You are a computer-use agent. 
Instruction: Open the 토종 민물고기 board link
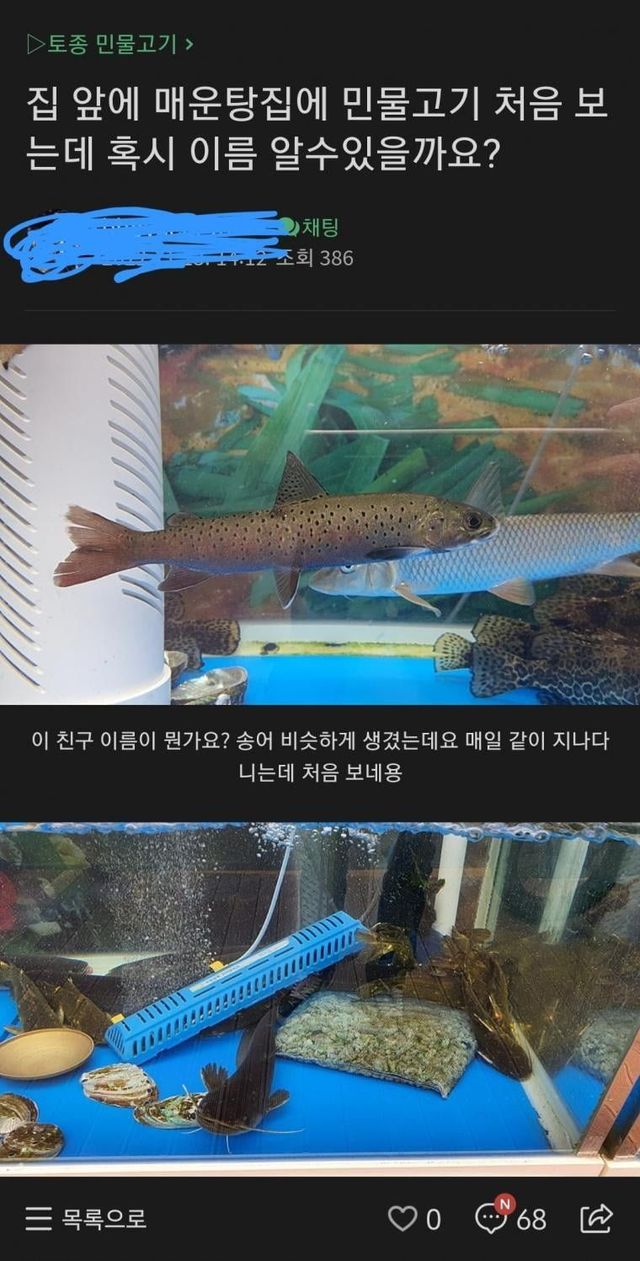110,43
